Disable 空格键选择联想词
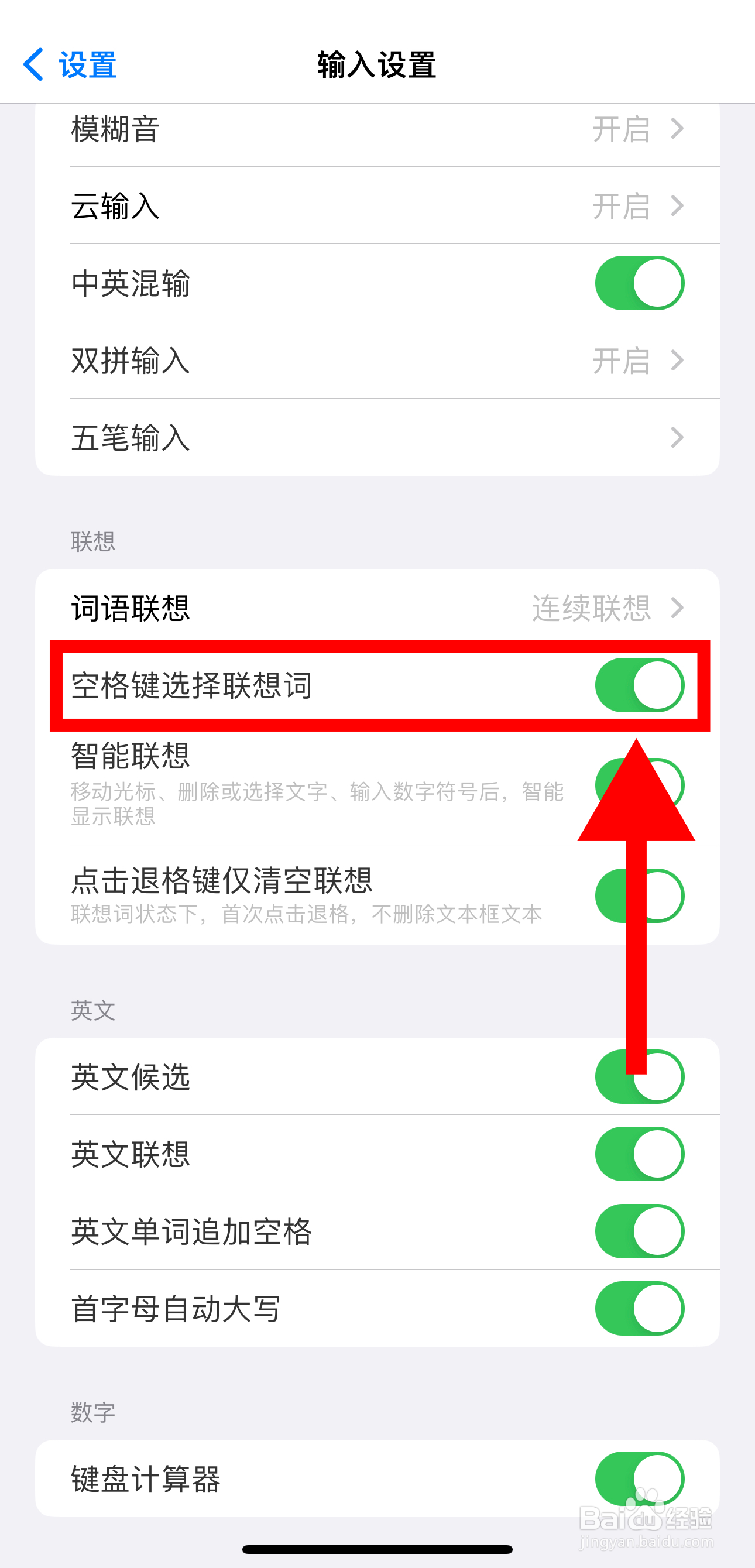 click(638, 684)
